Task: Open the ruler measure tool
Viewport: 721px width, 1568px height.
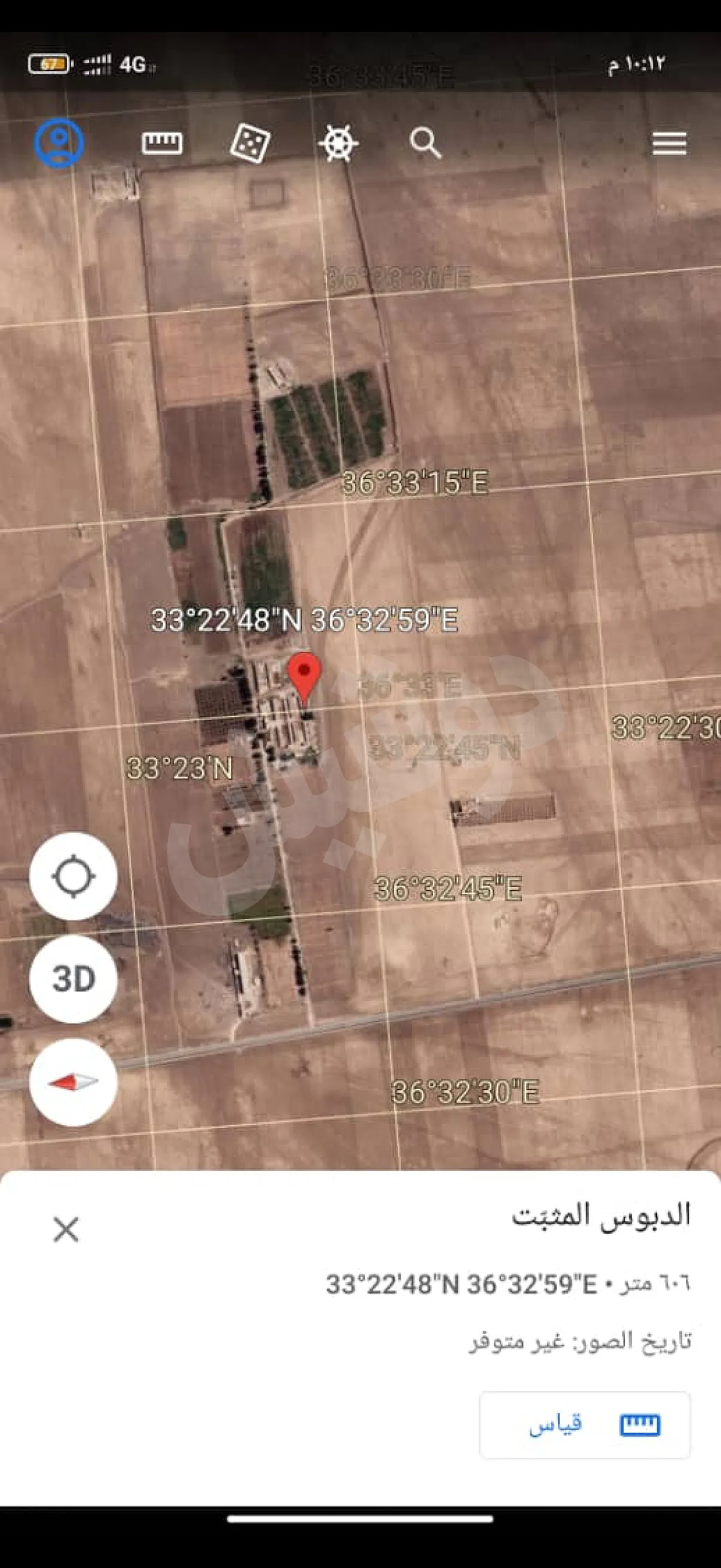Action: click(x=162, y=143)
